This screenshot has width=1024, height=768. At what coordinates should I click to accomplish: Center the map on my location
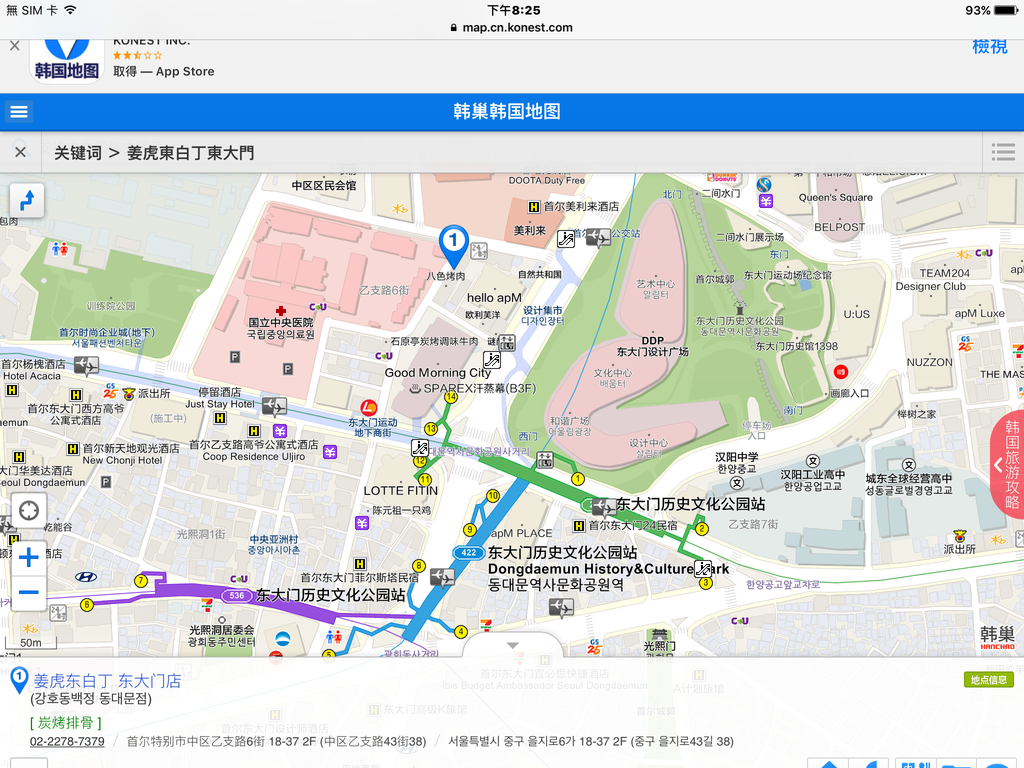pyautogui.click(x=29, y=510)
